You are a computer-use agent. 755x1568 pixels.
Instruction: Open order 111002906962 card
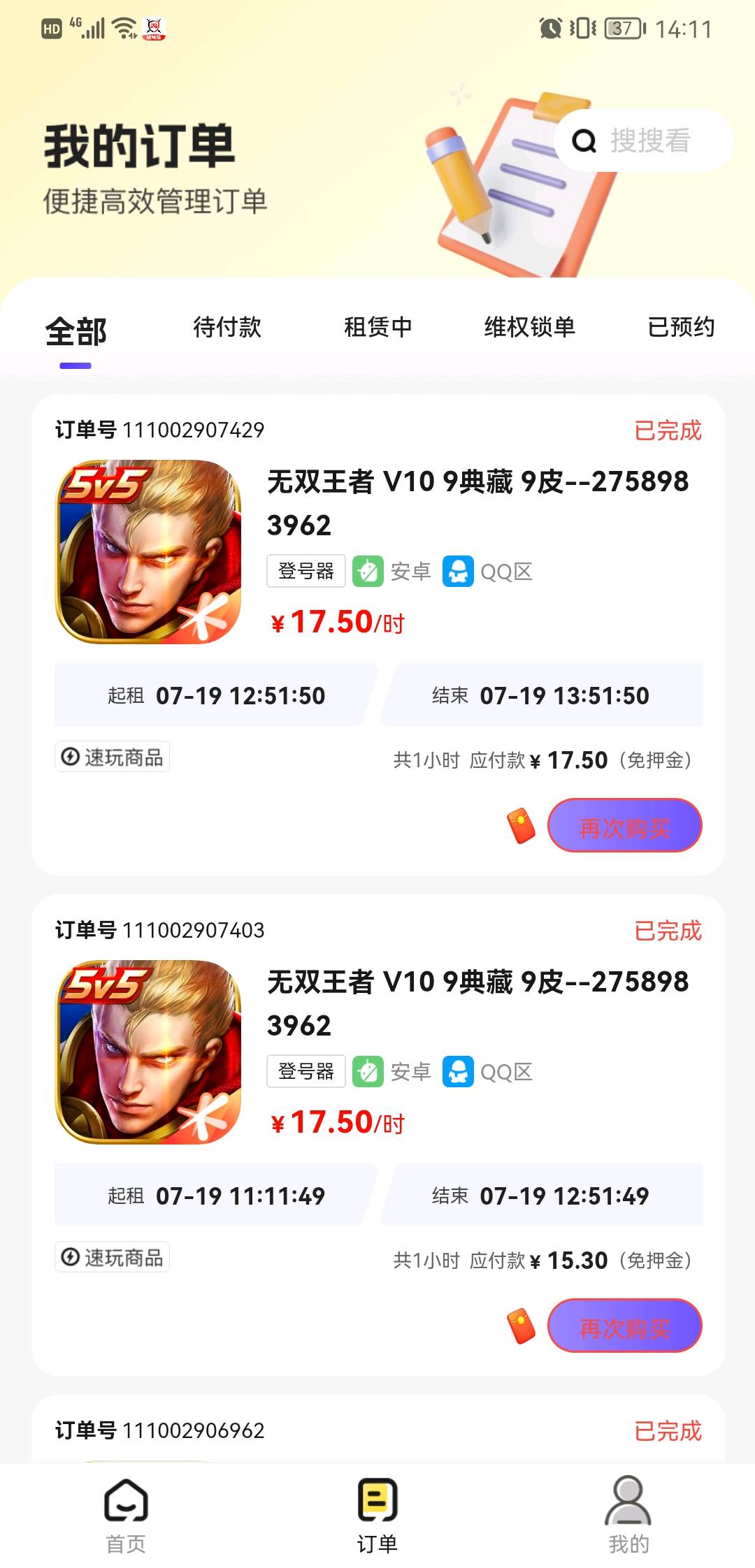click(377, 1430)
